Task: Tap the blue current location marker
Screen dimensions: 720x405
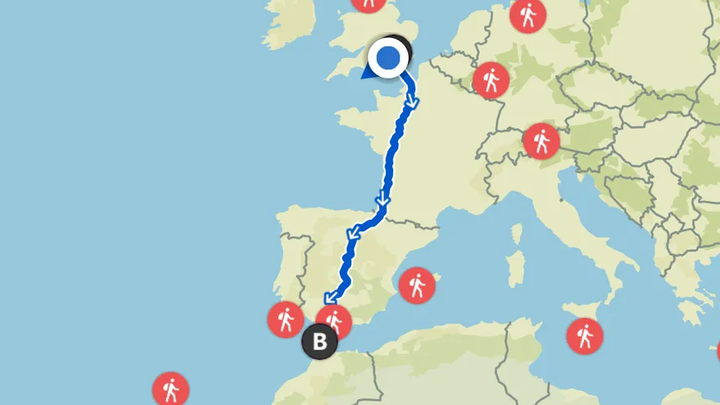Action: 387,59
